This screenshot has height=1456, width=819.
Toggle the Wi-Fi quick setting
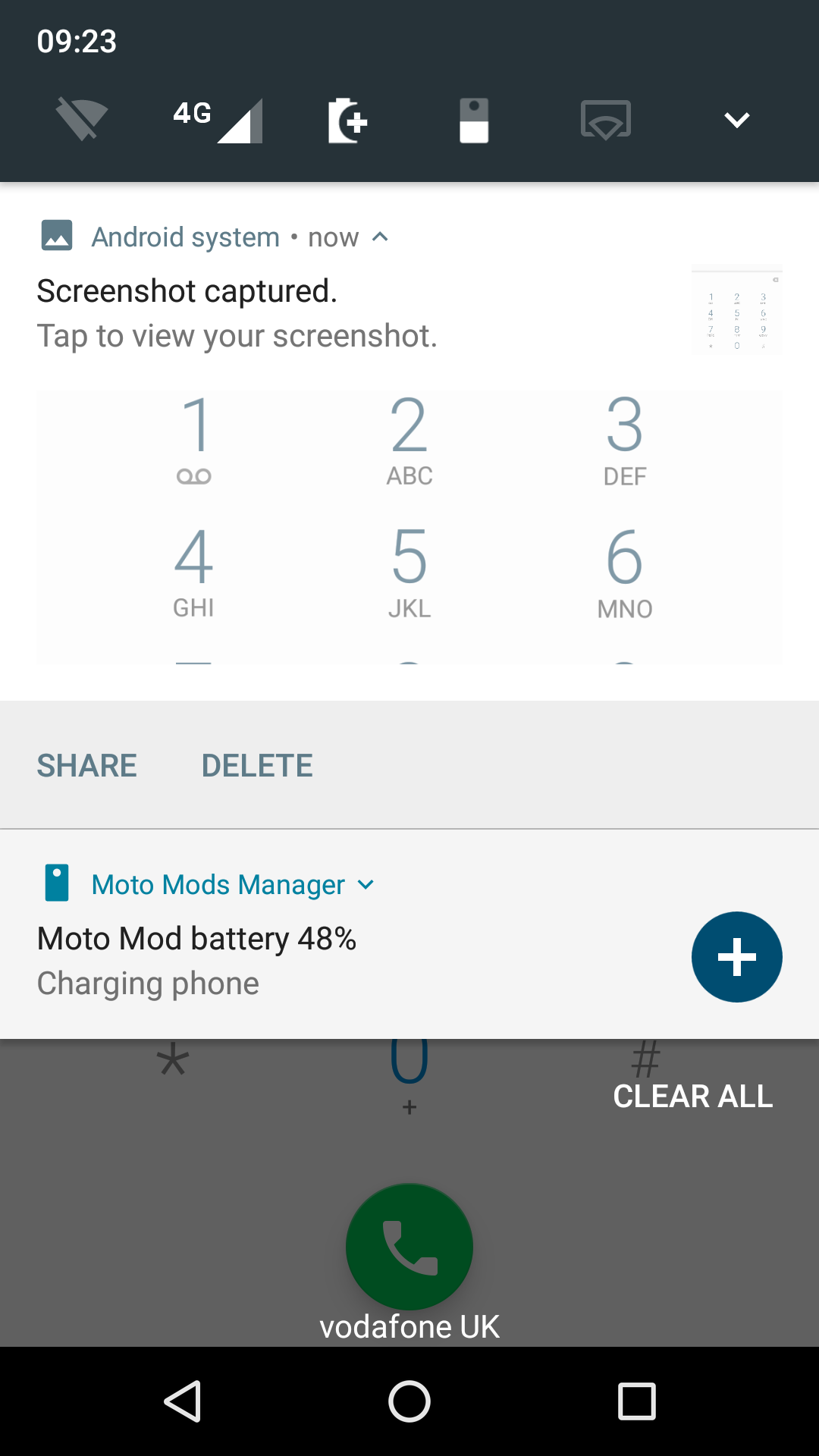point(82,120)
